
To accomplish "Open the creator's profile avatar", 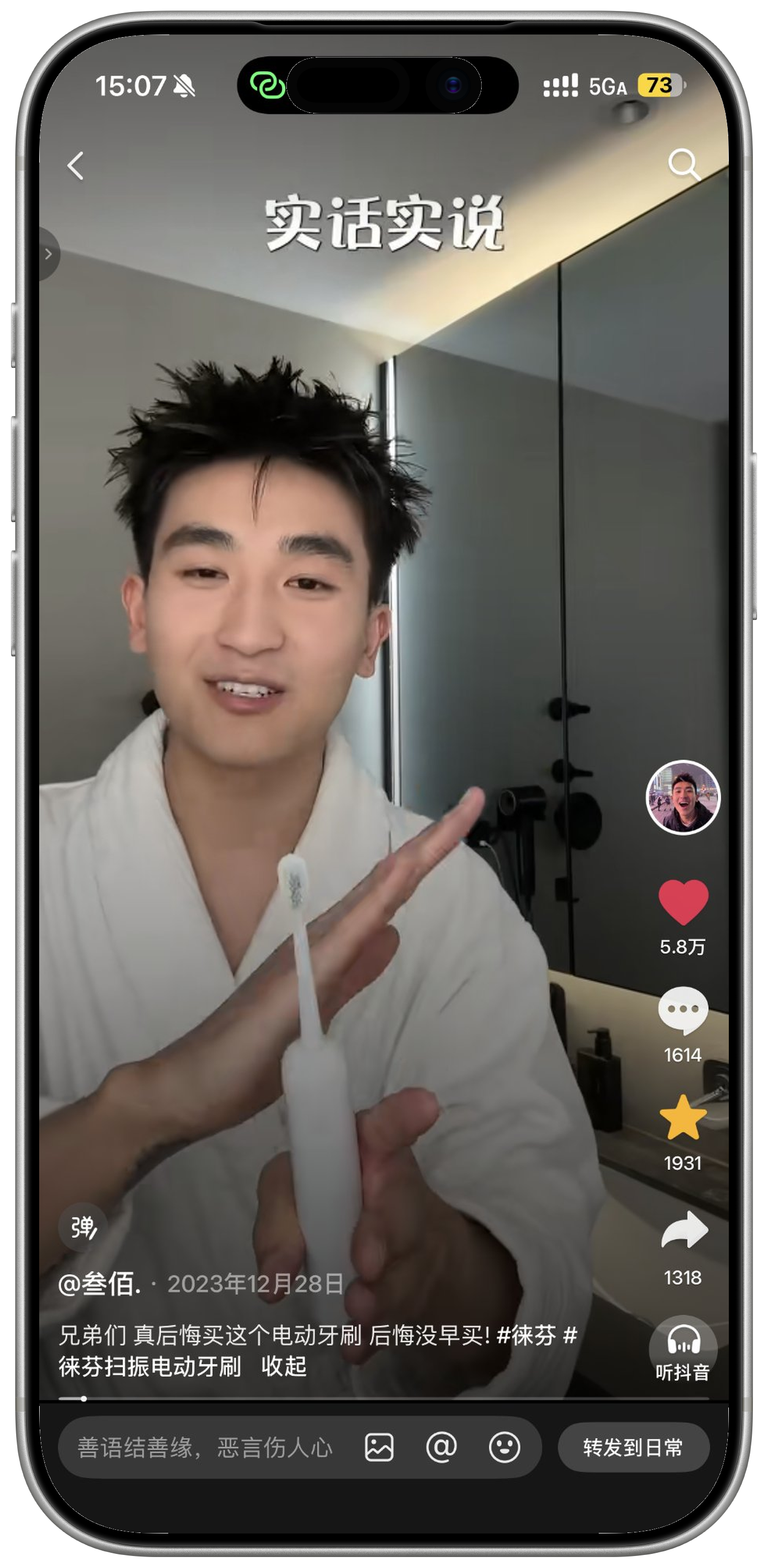I will click(x=682, y=797).
